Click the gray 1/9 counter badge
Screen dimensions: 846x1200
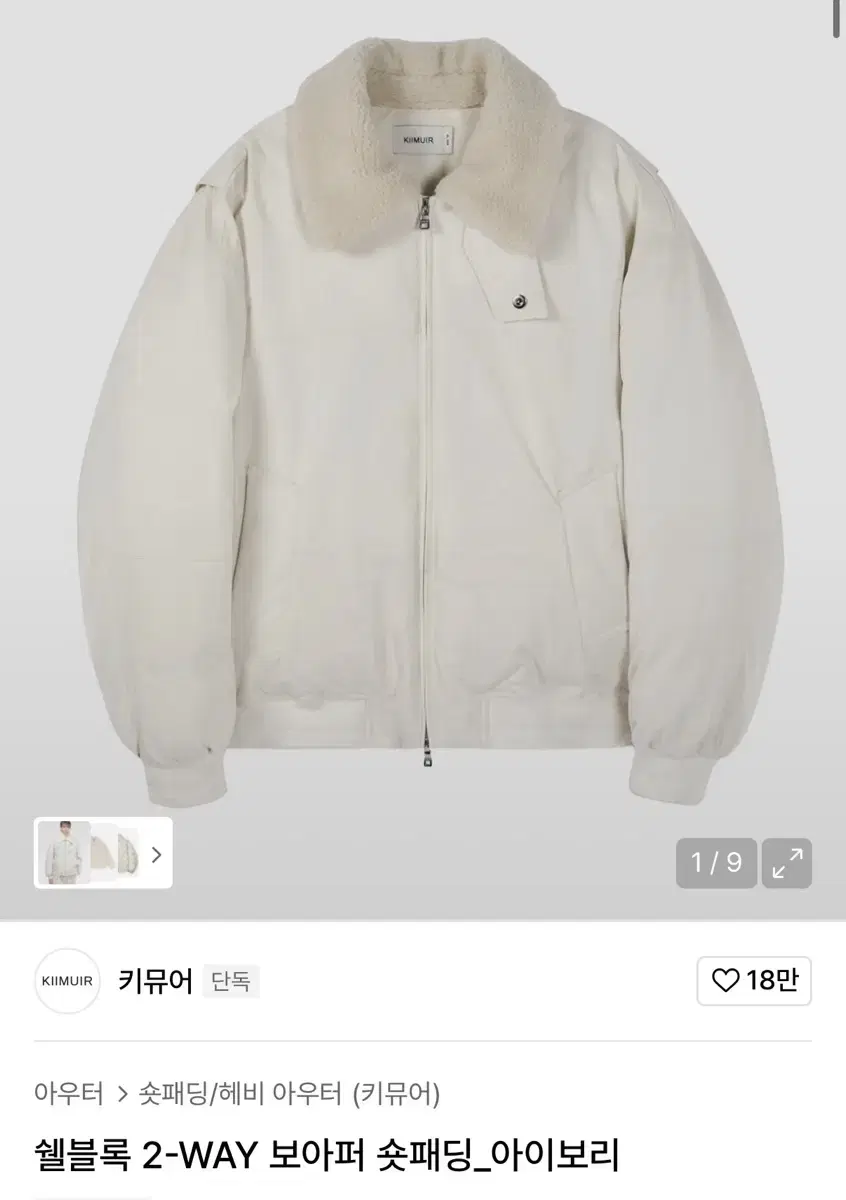pos(716,863)
